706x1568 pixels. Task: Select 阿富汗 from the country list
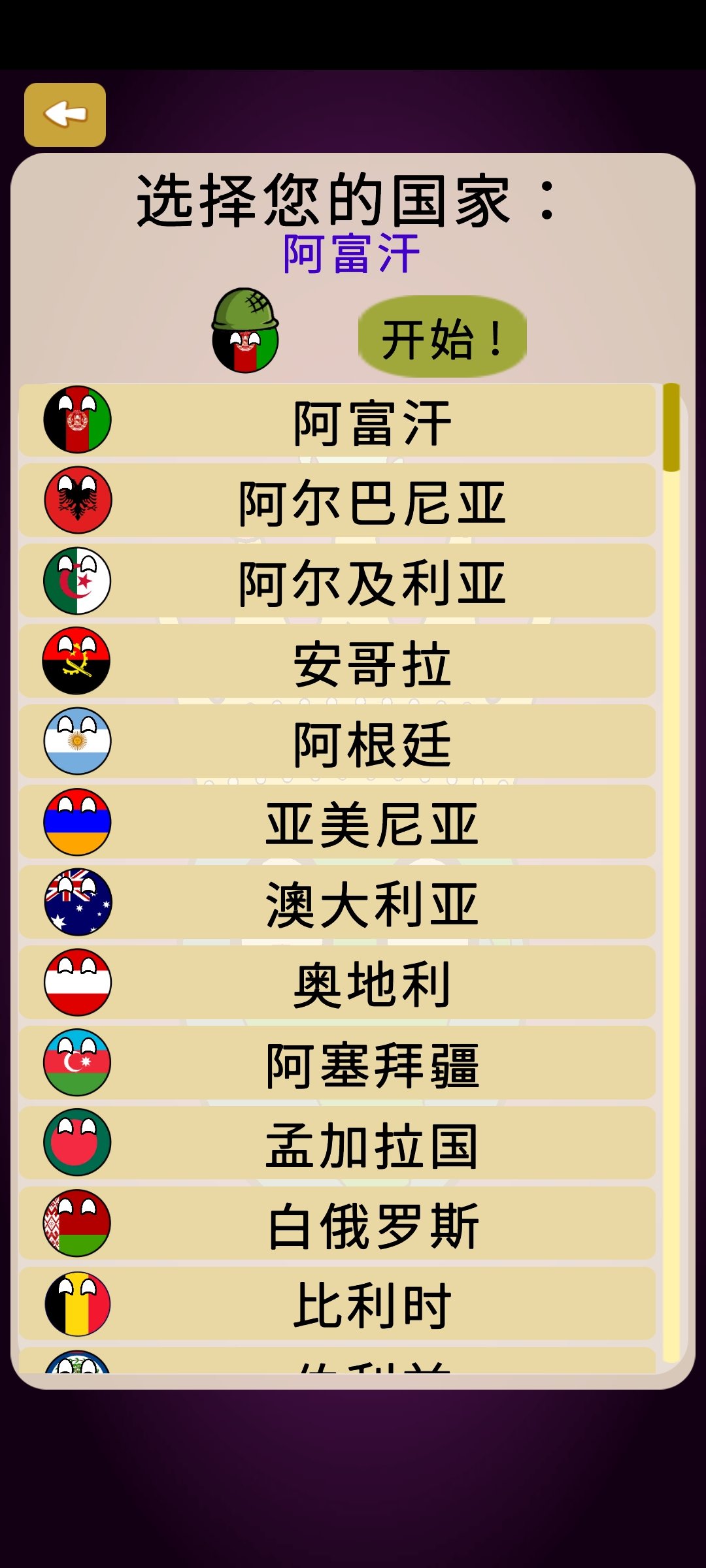point(337,420)
